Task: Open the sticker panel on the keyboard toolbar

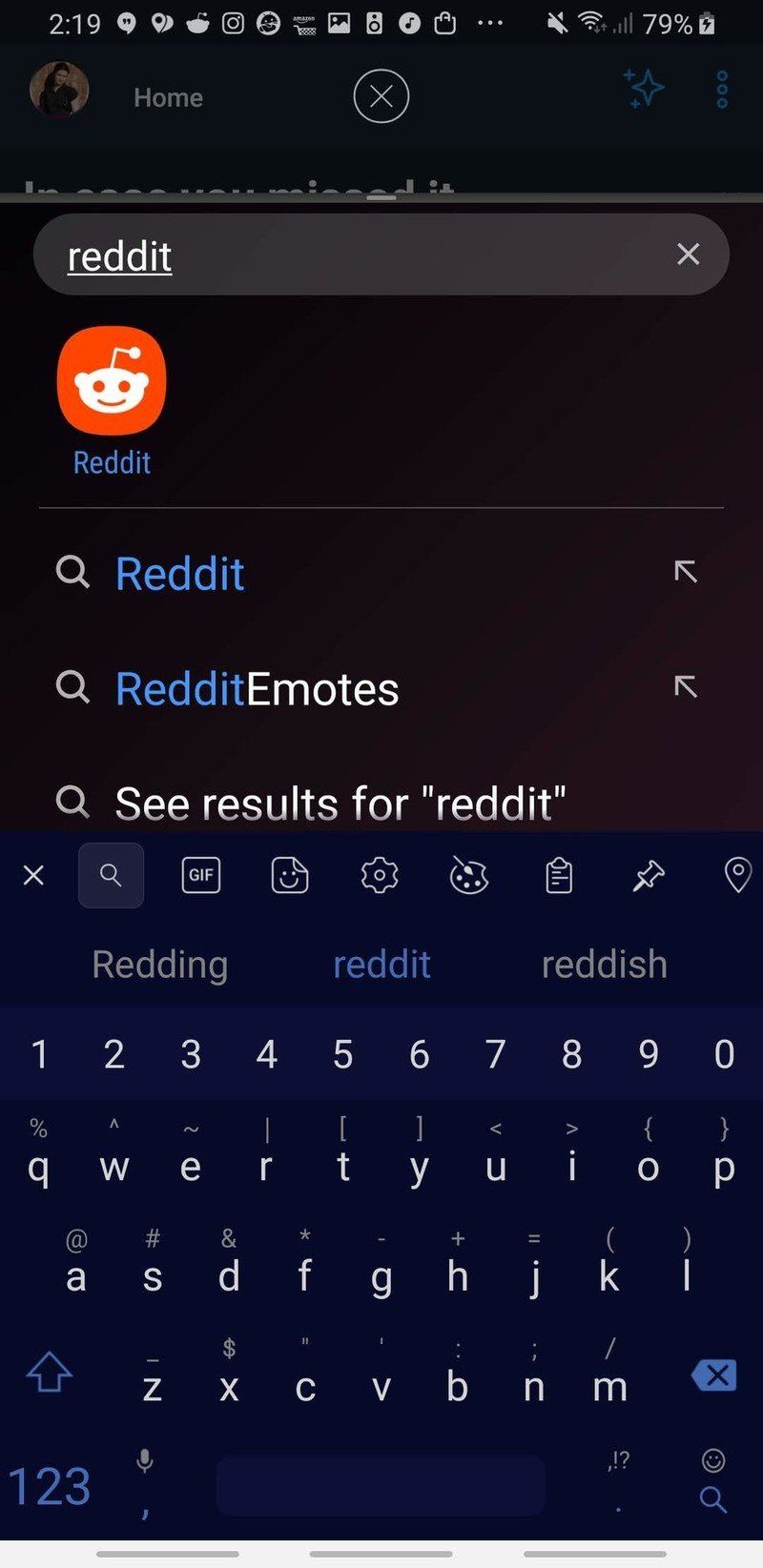Action: pyautogui.click(x=289, y=874)
